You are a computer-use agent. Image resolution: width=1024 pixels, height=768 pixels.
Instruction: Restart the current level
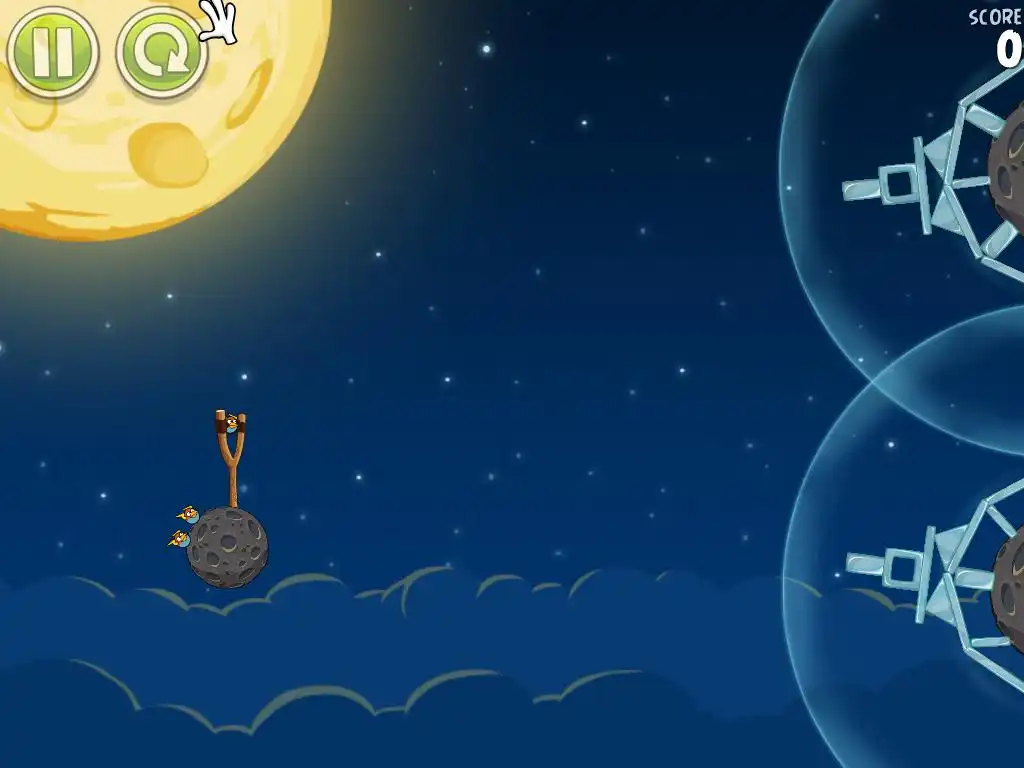coord(161,53)
